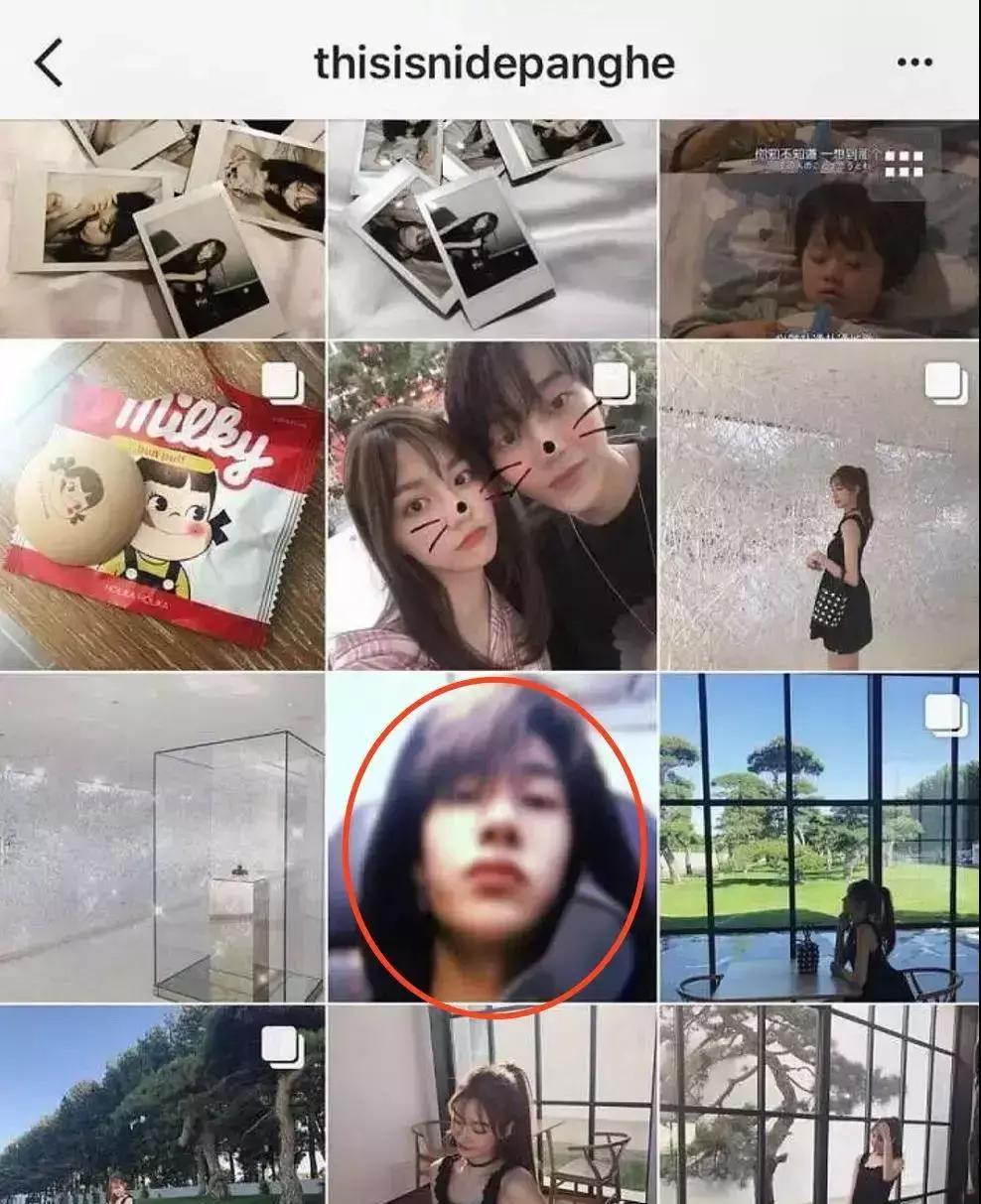The image size is (981, 1204).
Task: Open the sleeping child post
Action: [819, 229]
